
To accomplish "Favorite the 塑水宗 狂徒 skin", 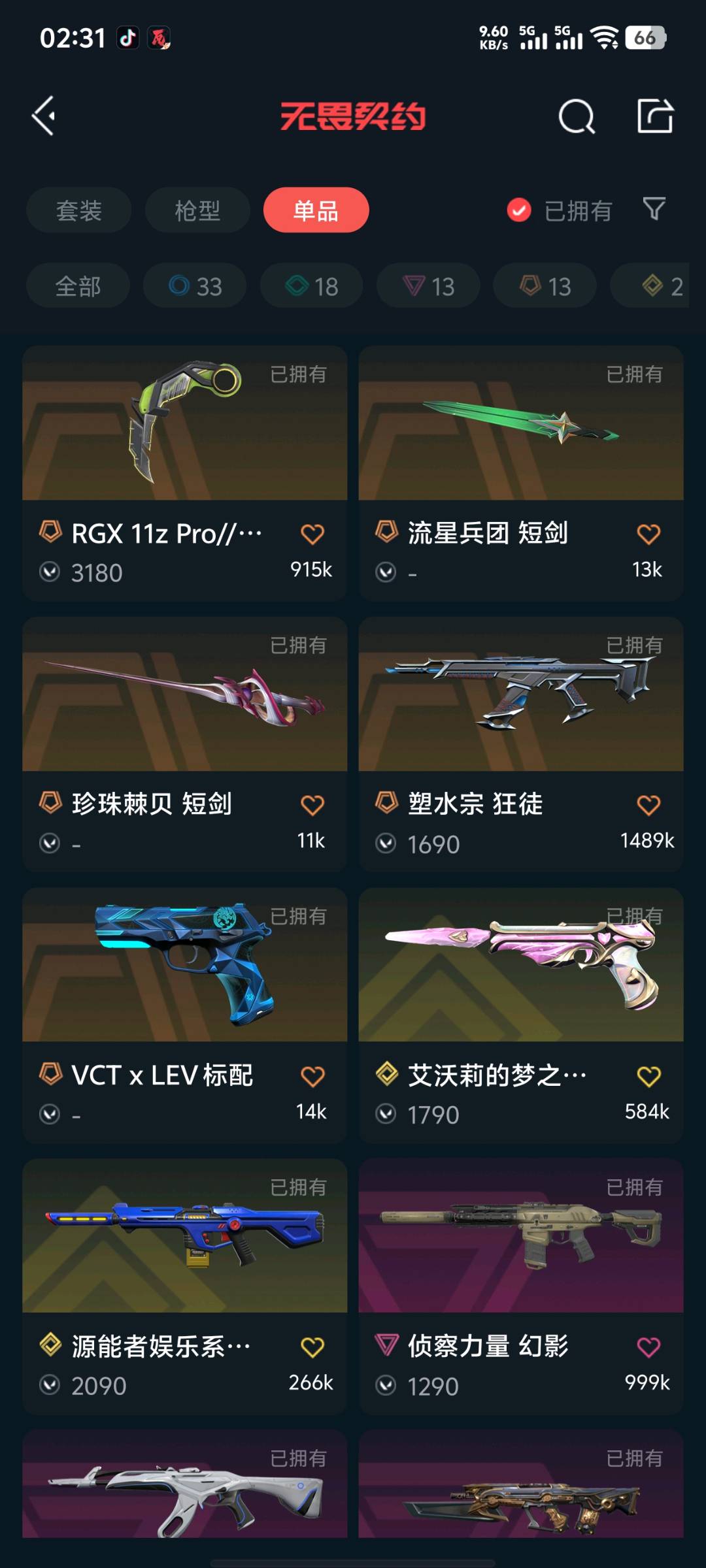I will tap(648, 805).
